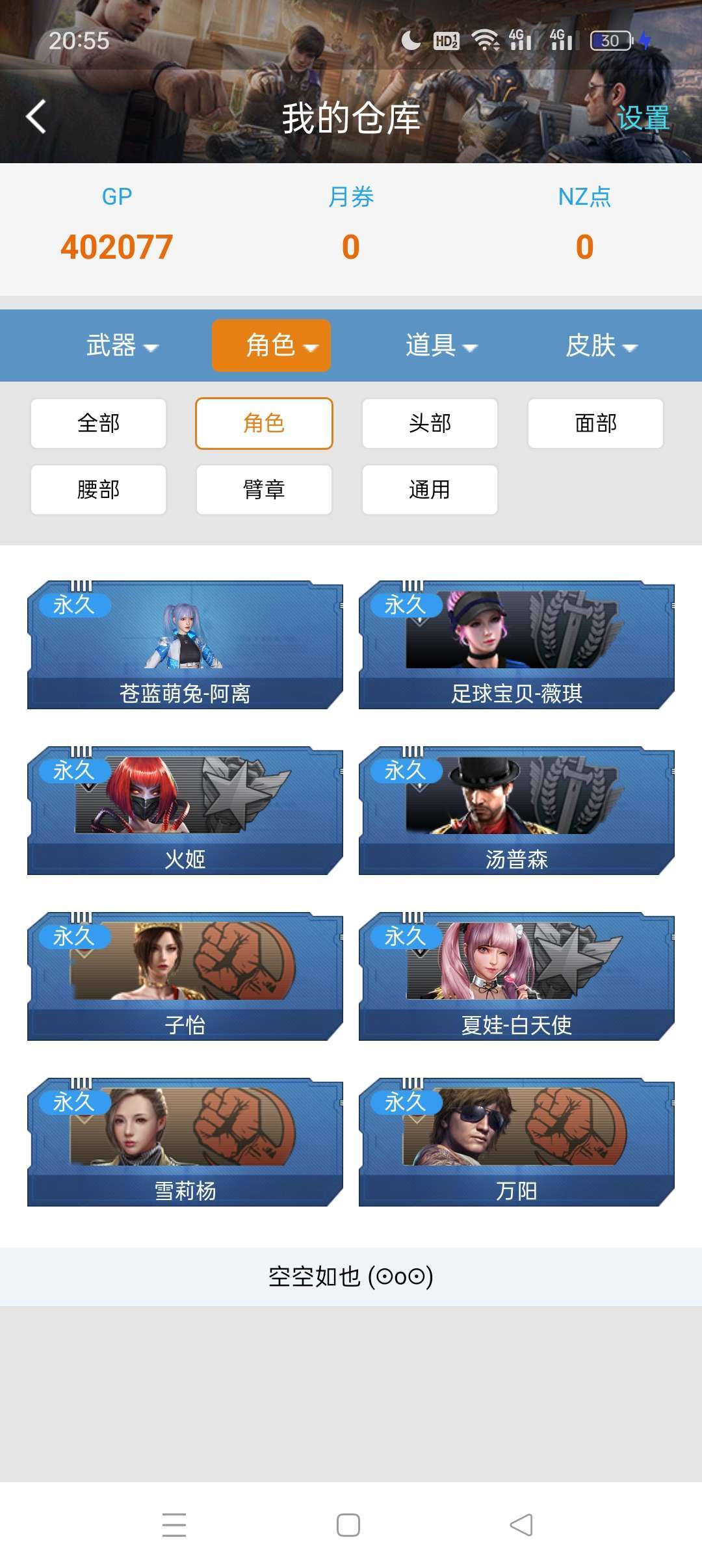
Task: Select the 面部 filter chip
Action: (595, 423)
